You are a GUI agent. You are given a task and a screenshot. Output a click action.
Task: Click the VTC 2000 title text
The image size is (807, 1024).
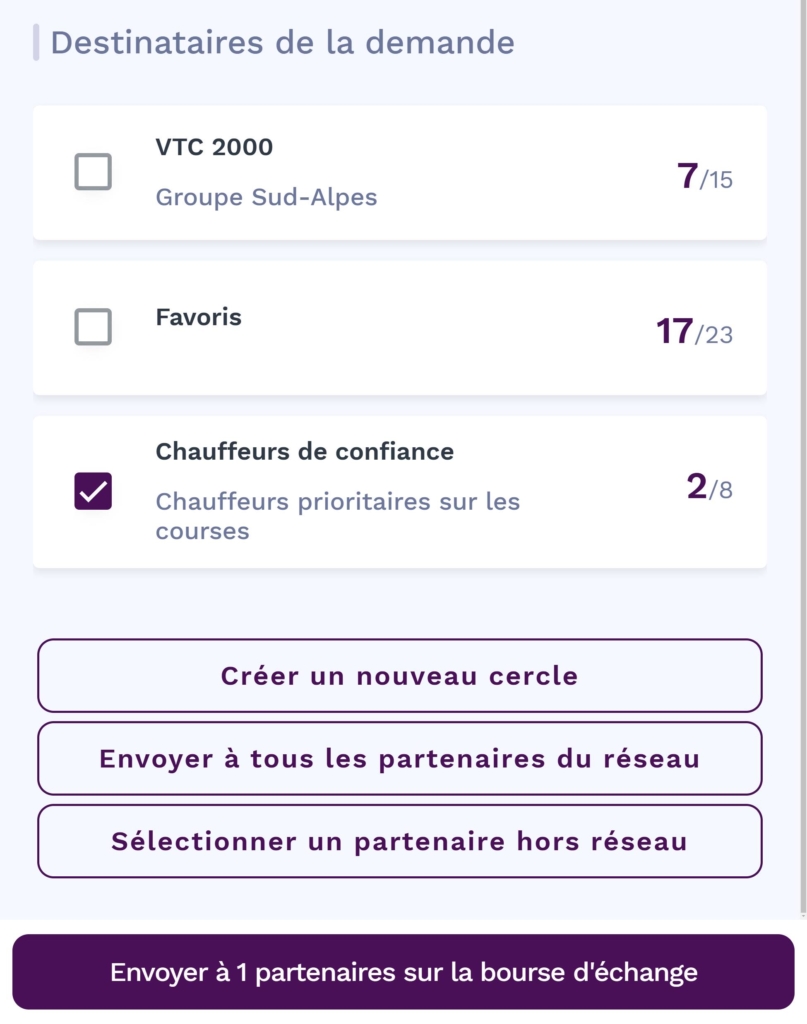tap(214, 147)
